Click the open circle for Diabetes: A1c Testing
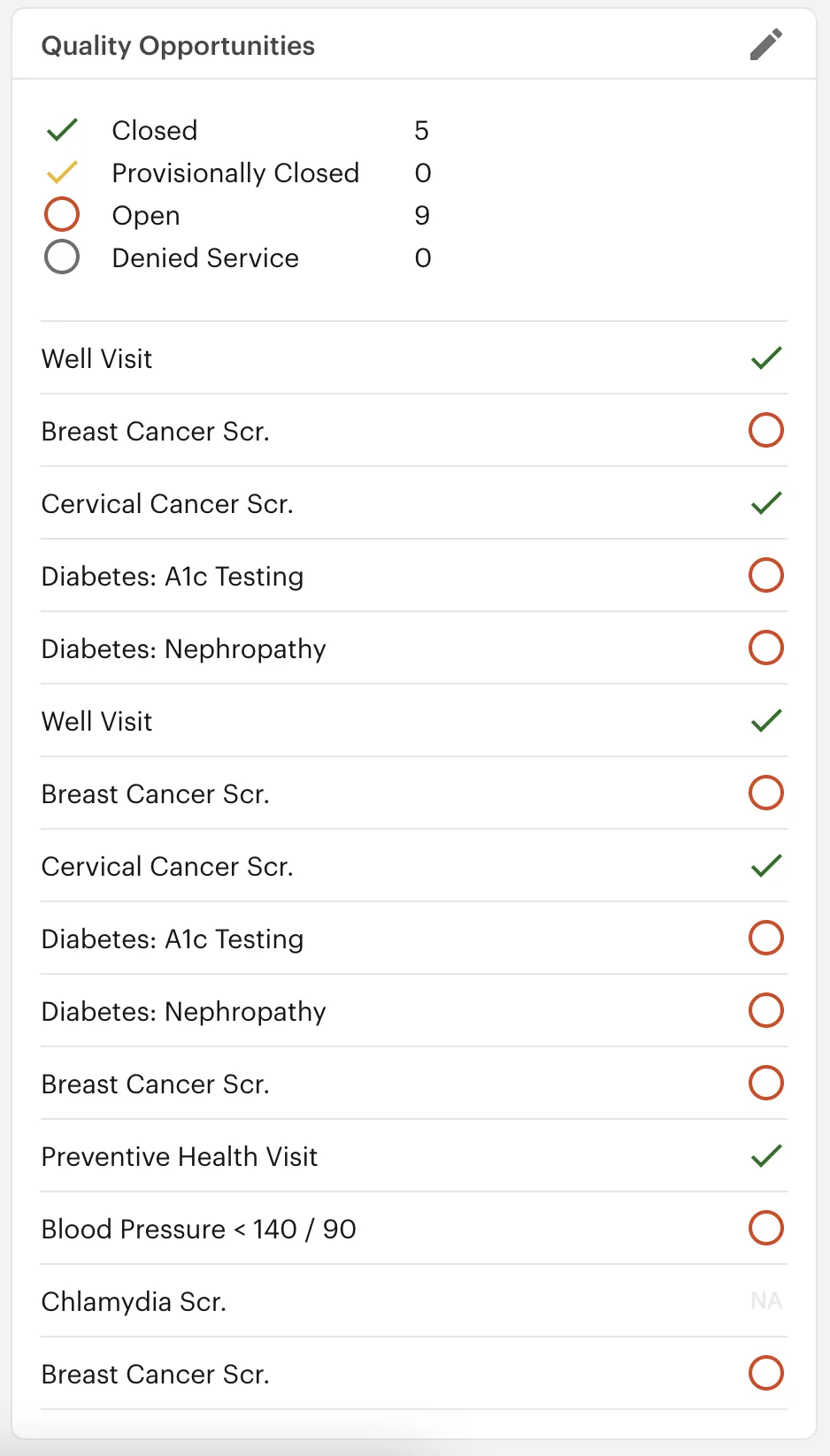This screenshot has width=830, height=1456. pyautogui.click(x=765, y=575)
